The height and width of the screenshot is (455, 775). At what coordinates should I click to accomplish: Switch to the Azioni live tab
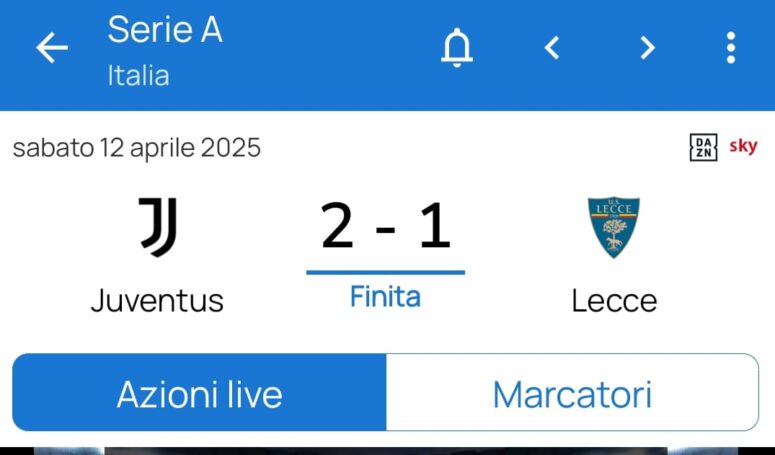[x=200, y=393]
